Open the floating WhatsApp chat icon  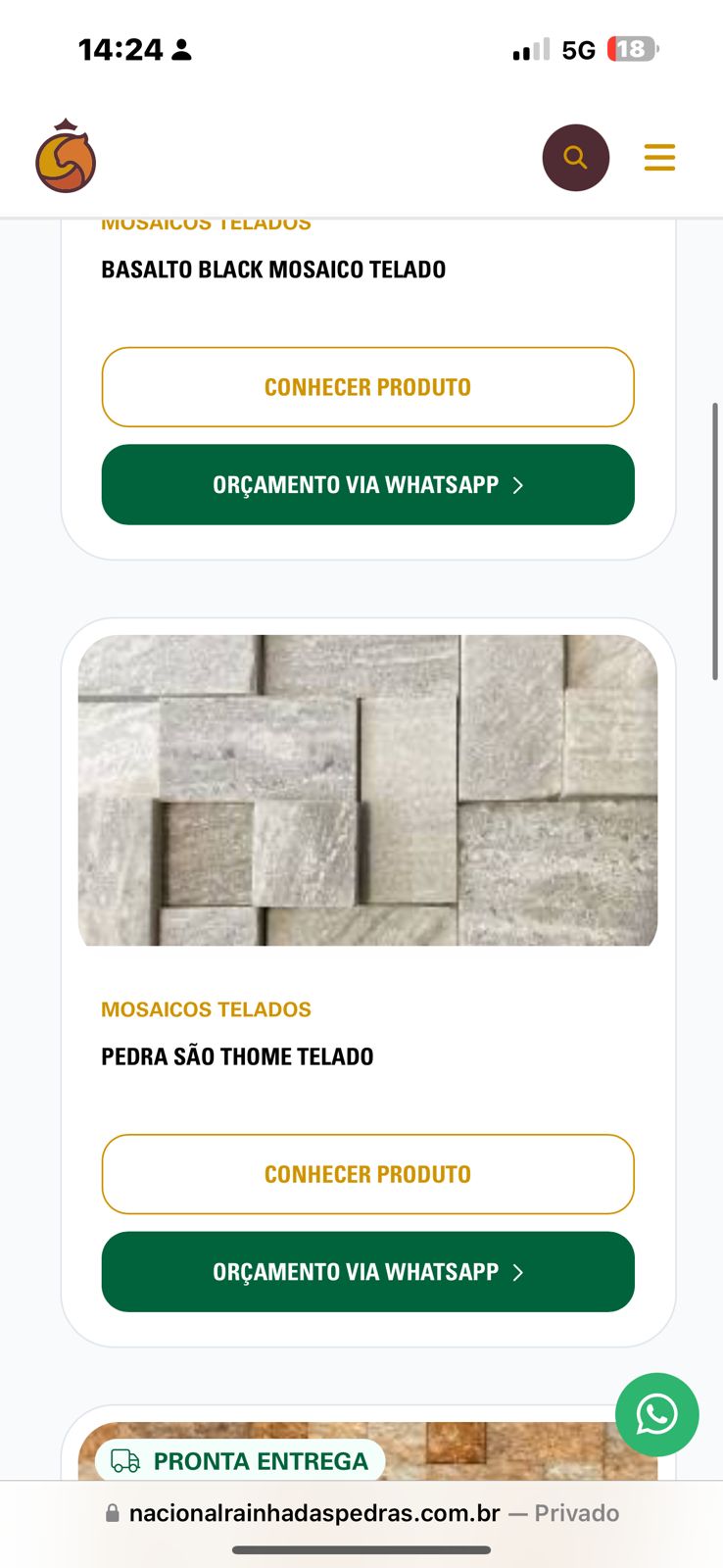click(x=657, y=1414)
